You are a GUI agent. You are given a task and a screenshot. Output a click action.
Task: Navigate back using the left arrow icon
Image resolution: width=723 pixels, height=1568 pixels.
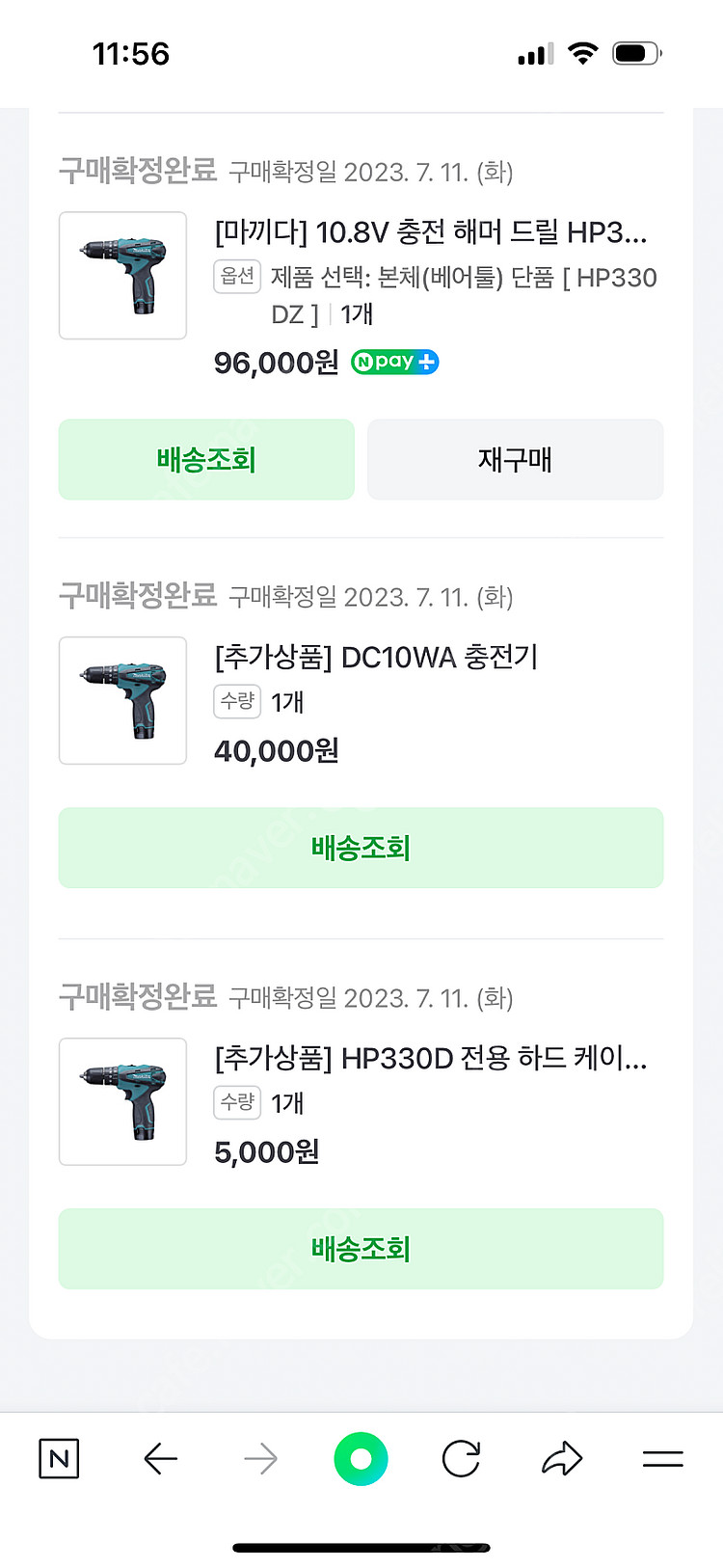[161, 1458]
